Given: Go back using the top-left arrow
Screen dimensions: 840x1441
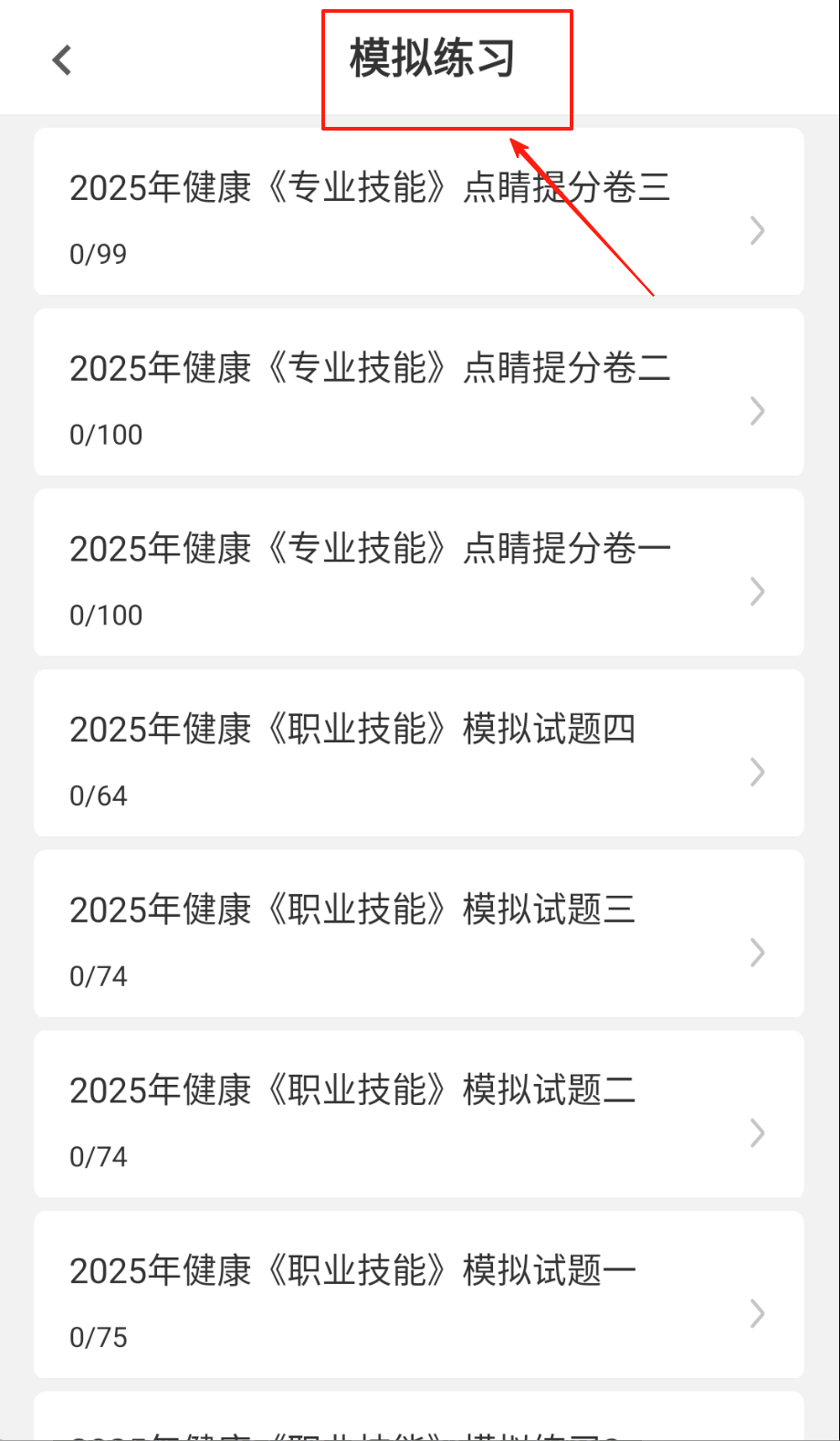Looking at the screenshot, I should tap(62, 61).
